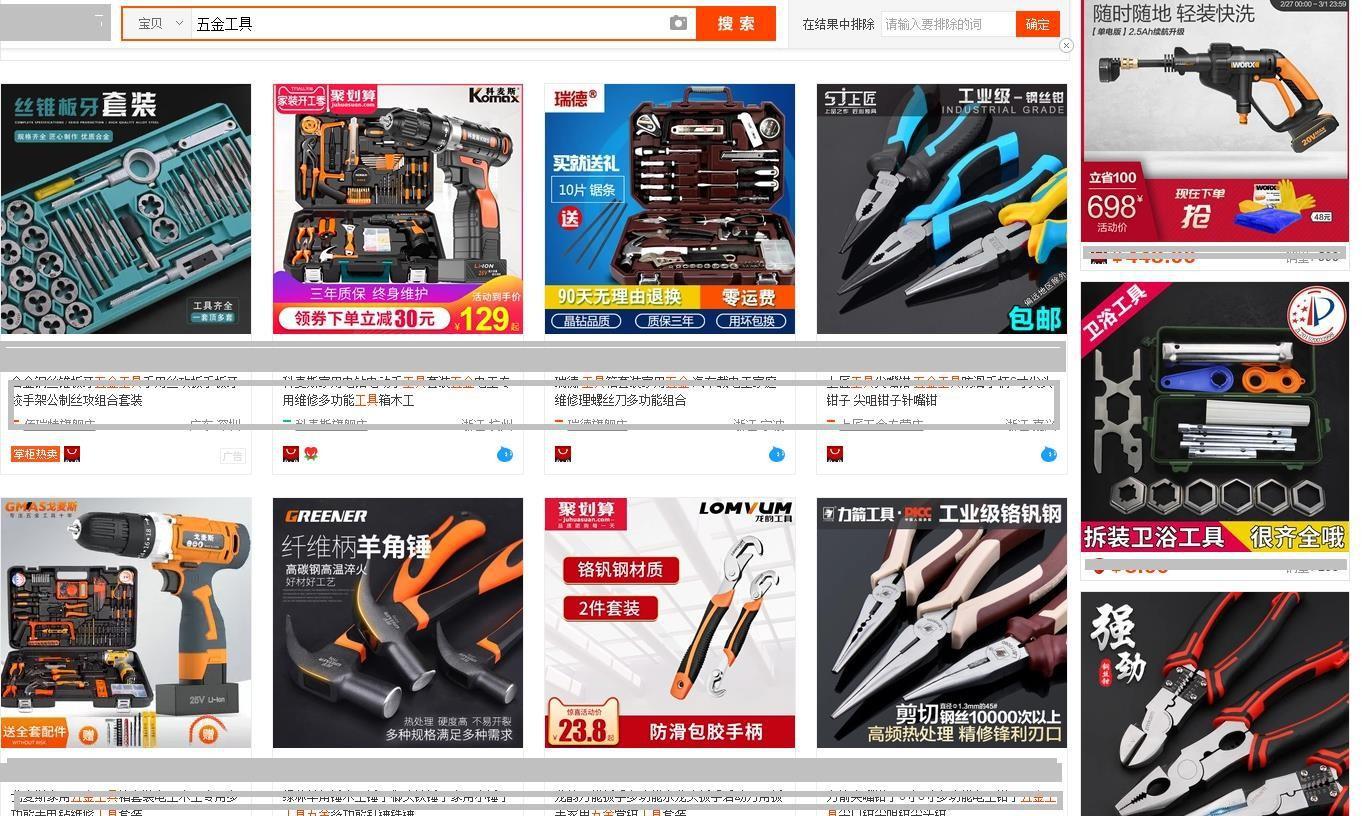This screenshot has width=1362, height=816.
Task: Confirm the exclusion with the 确定 button
Action: point(1037,24)
